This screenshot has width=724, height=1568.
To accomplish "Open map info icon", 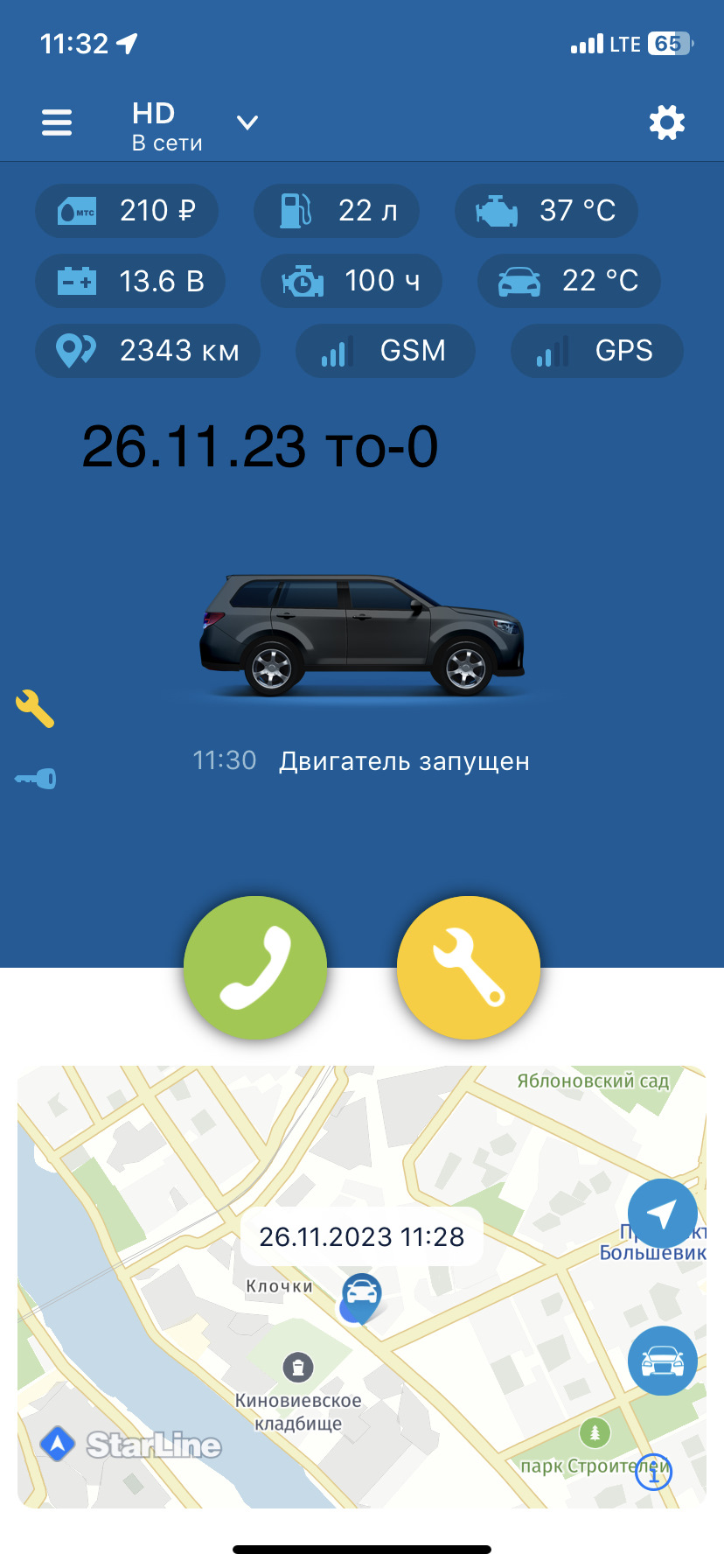I will pyautogui.click(x=653, y=1472).
